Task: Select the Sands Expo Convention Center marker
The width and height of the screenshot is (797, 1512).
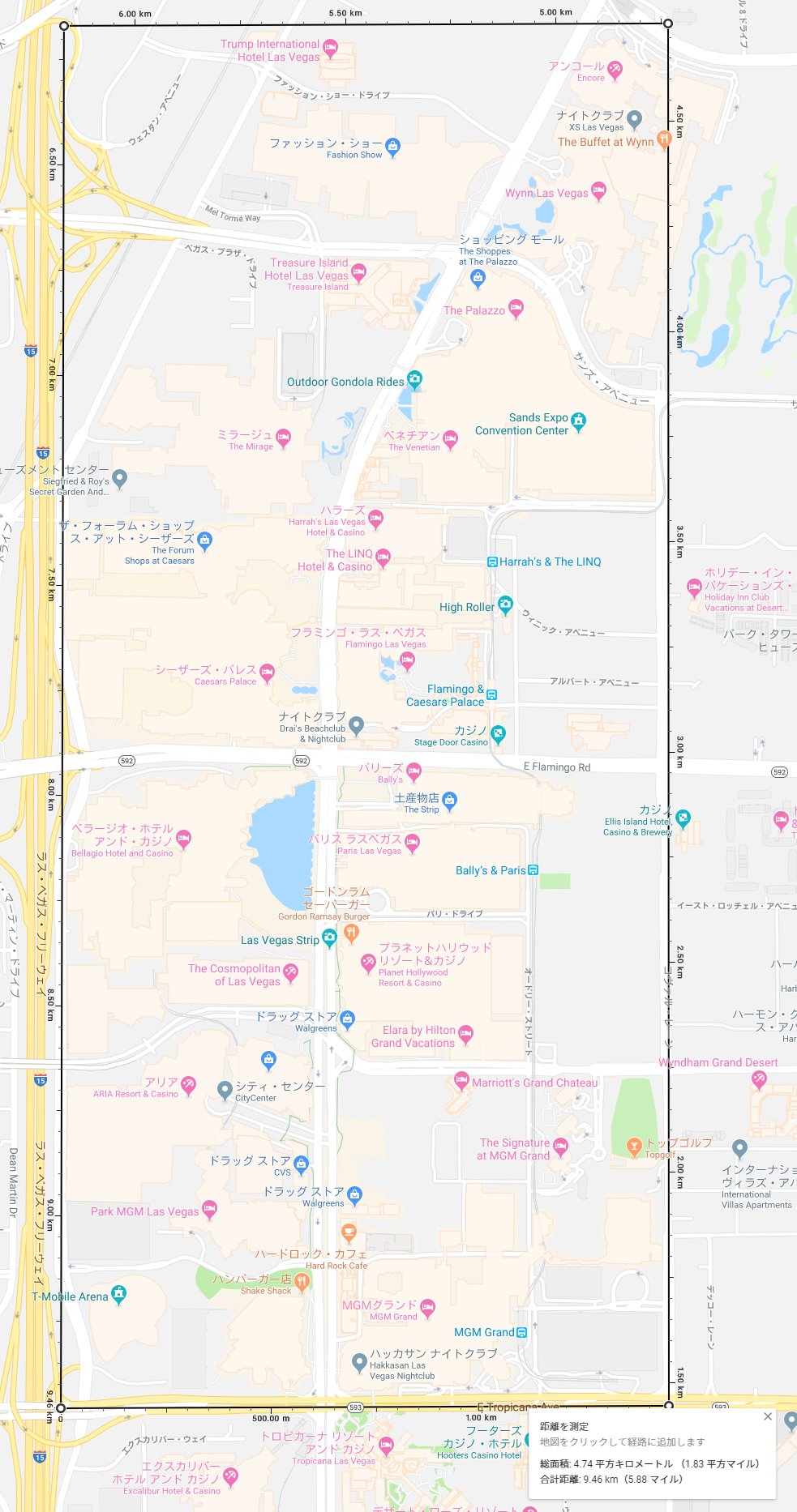Action: click(x=578, y=422)
